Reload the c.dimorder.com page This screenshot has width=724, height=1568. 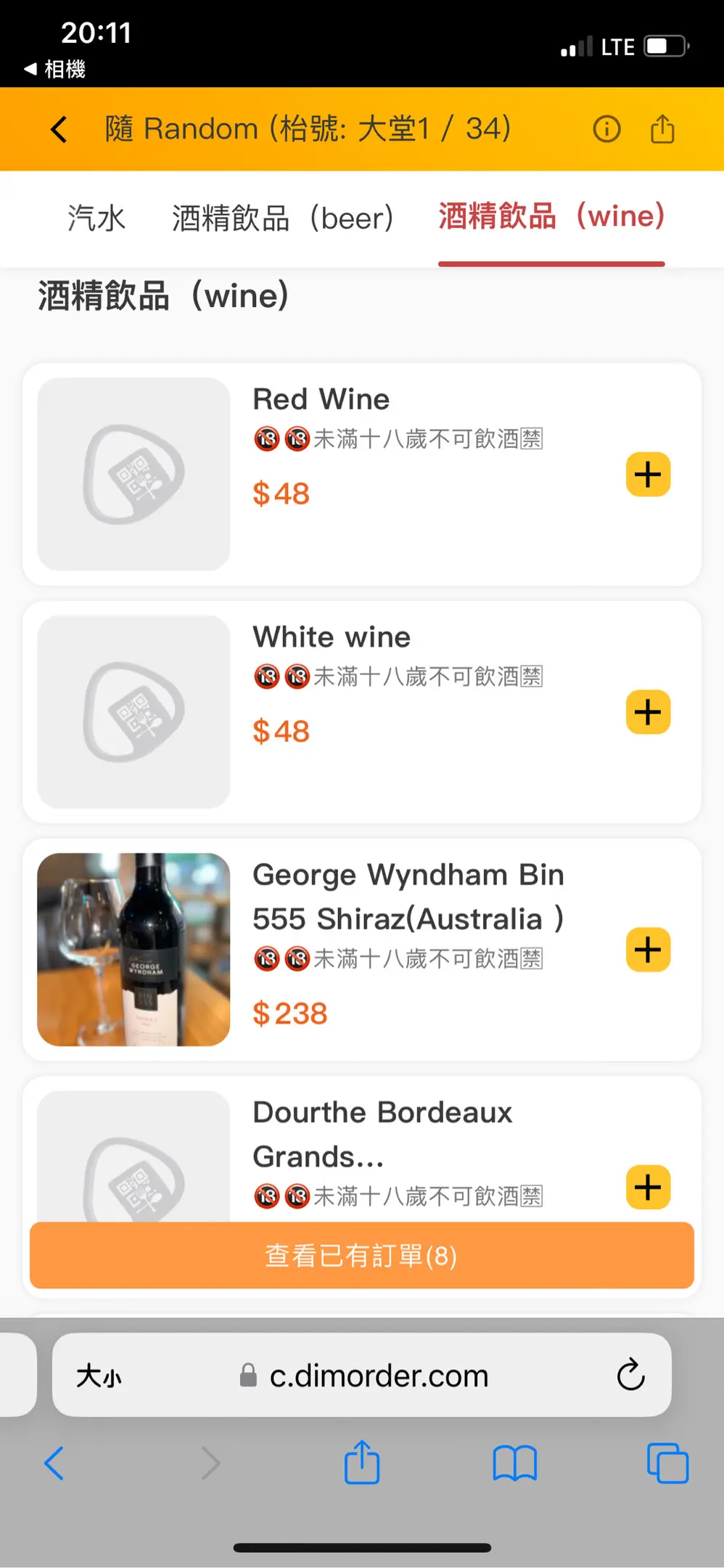[630, 1375]
